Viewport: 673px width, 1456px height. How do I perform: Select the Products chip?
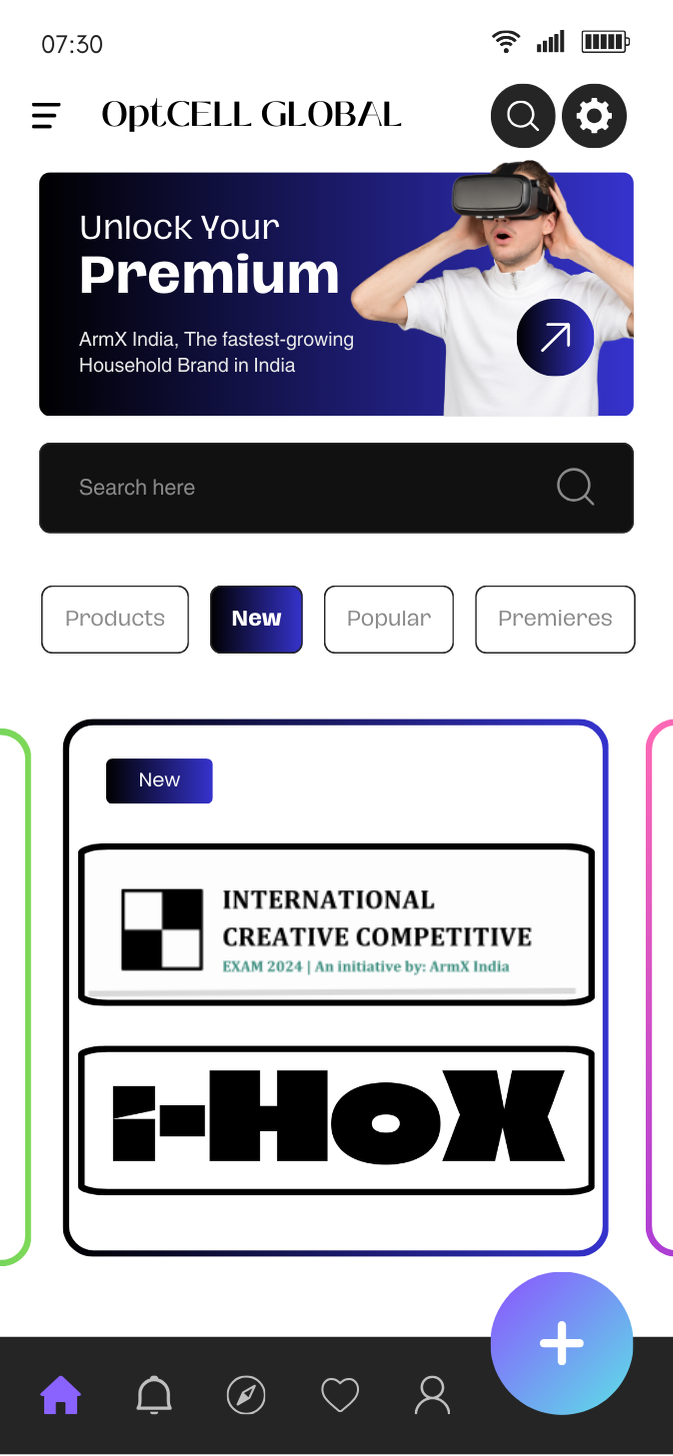[x=115, y=619]
